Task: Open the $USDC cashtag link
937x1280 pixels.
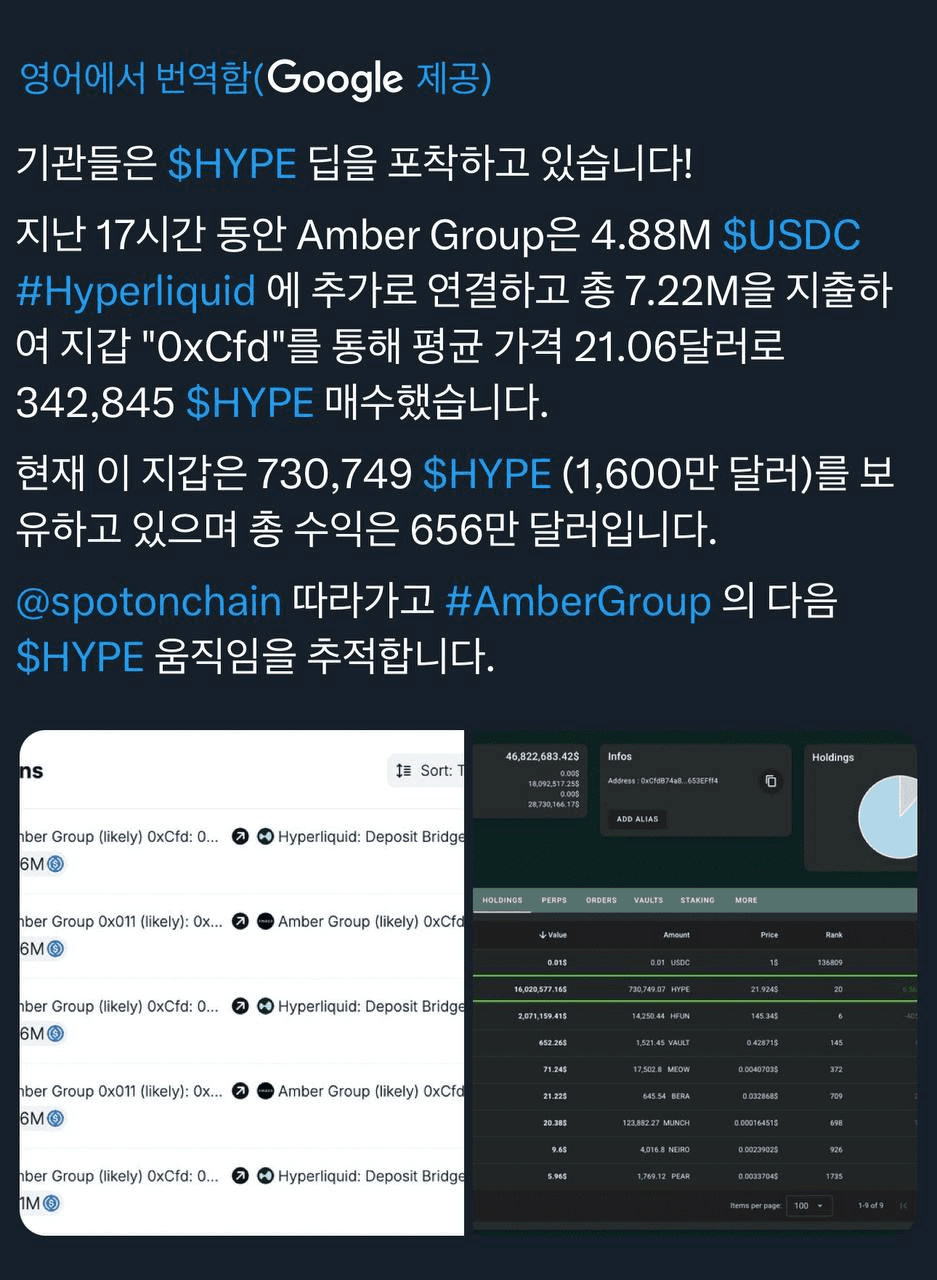Action: coord(791,236)
